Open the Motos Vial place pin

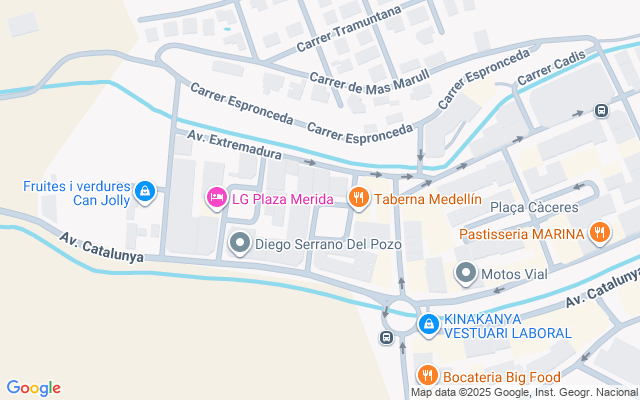click(x=465, y=272)
